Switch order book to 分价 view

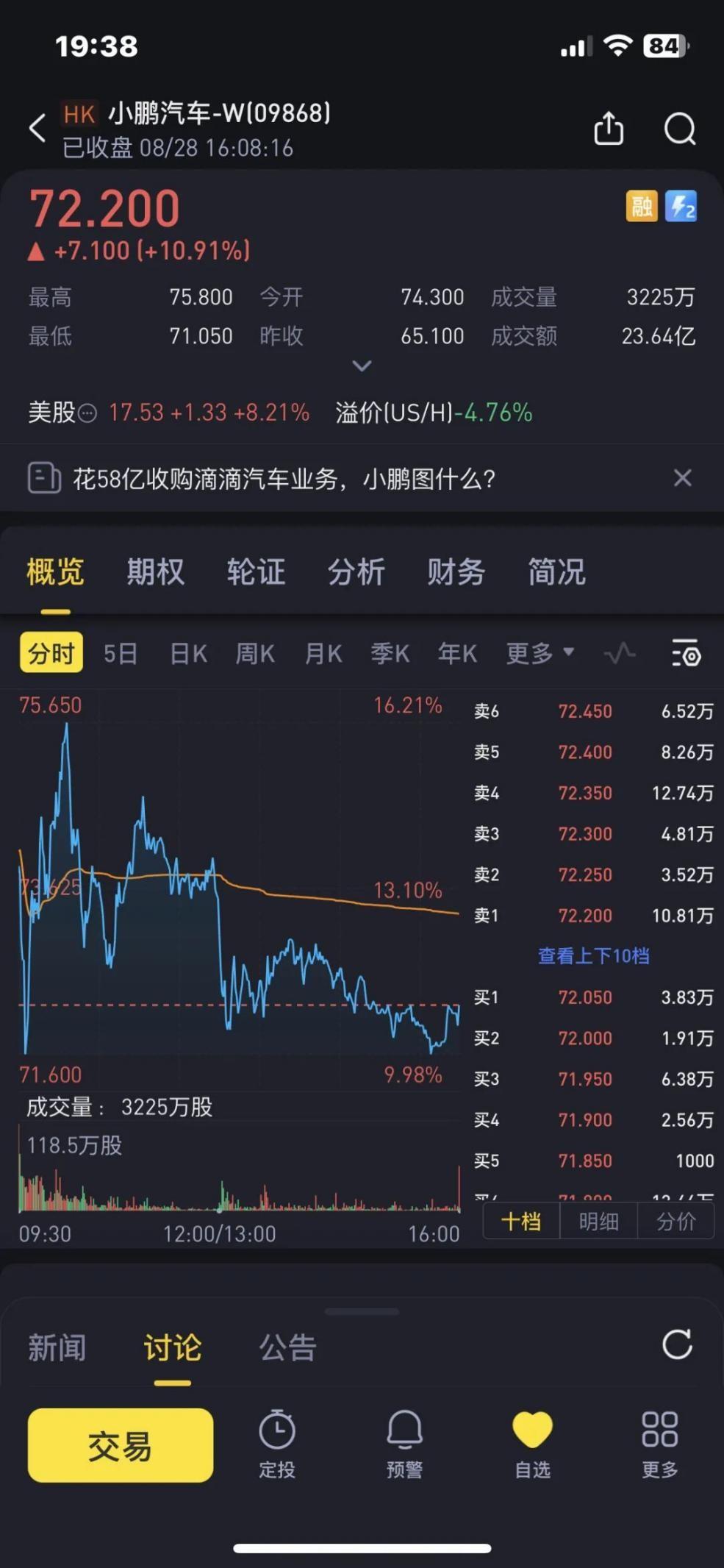pos(675,1220)
